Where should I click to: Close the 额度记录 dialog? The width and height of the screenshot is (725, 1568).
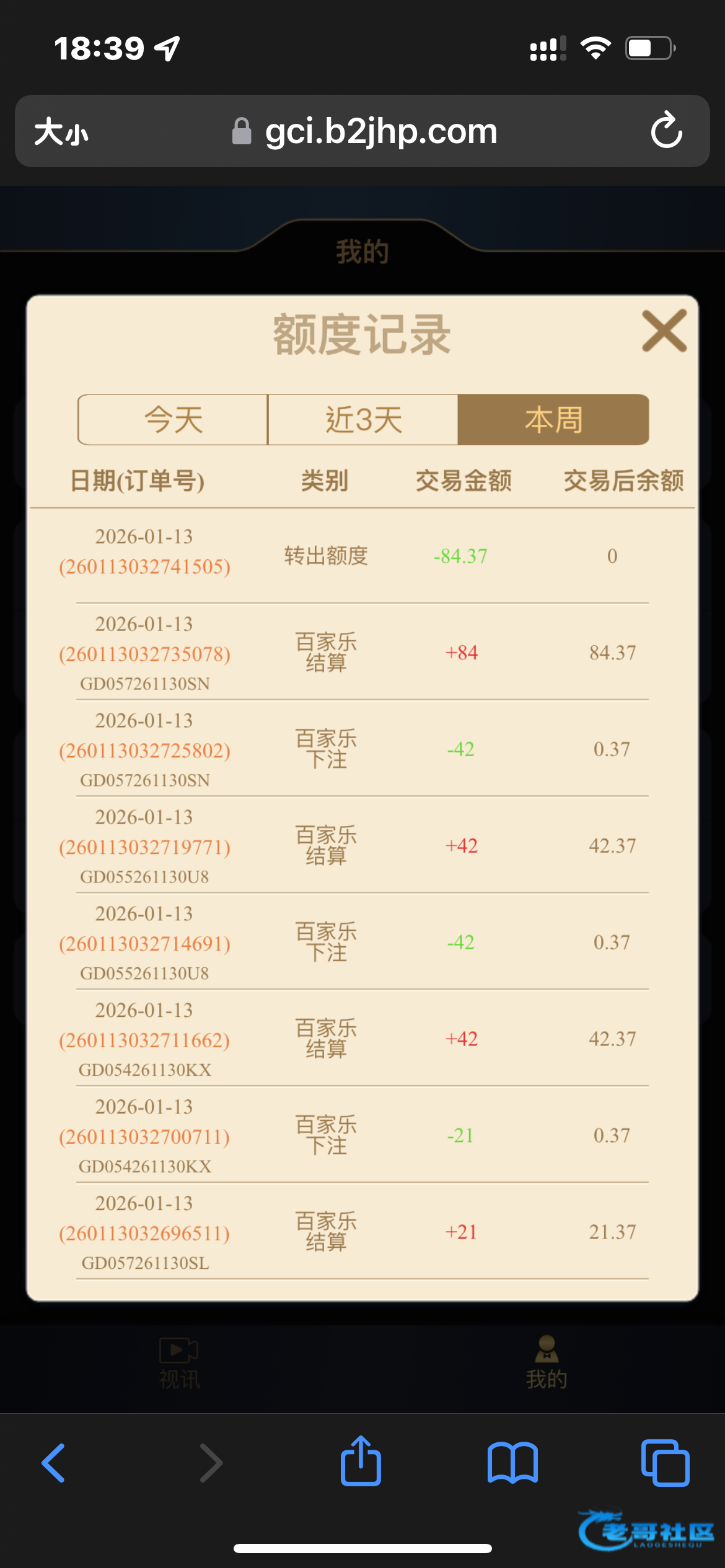tap(664, 331)
